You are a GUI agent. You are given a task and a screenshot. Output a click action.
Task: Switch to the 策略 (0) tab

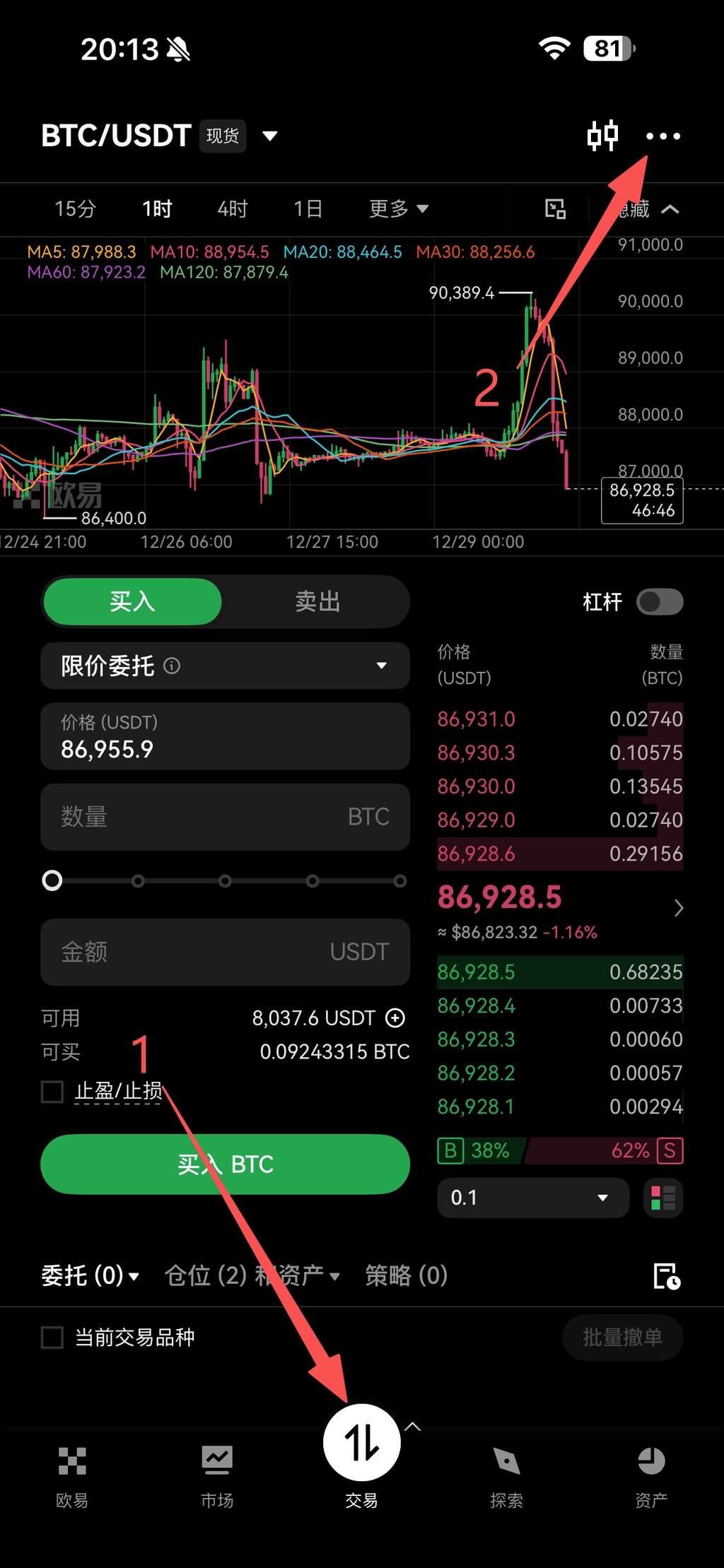click(406, 1275)
